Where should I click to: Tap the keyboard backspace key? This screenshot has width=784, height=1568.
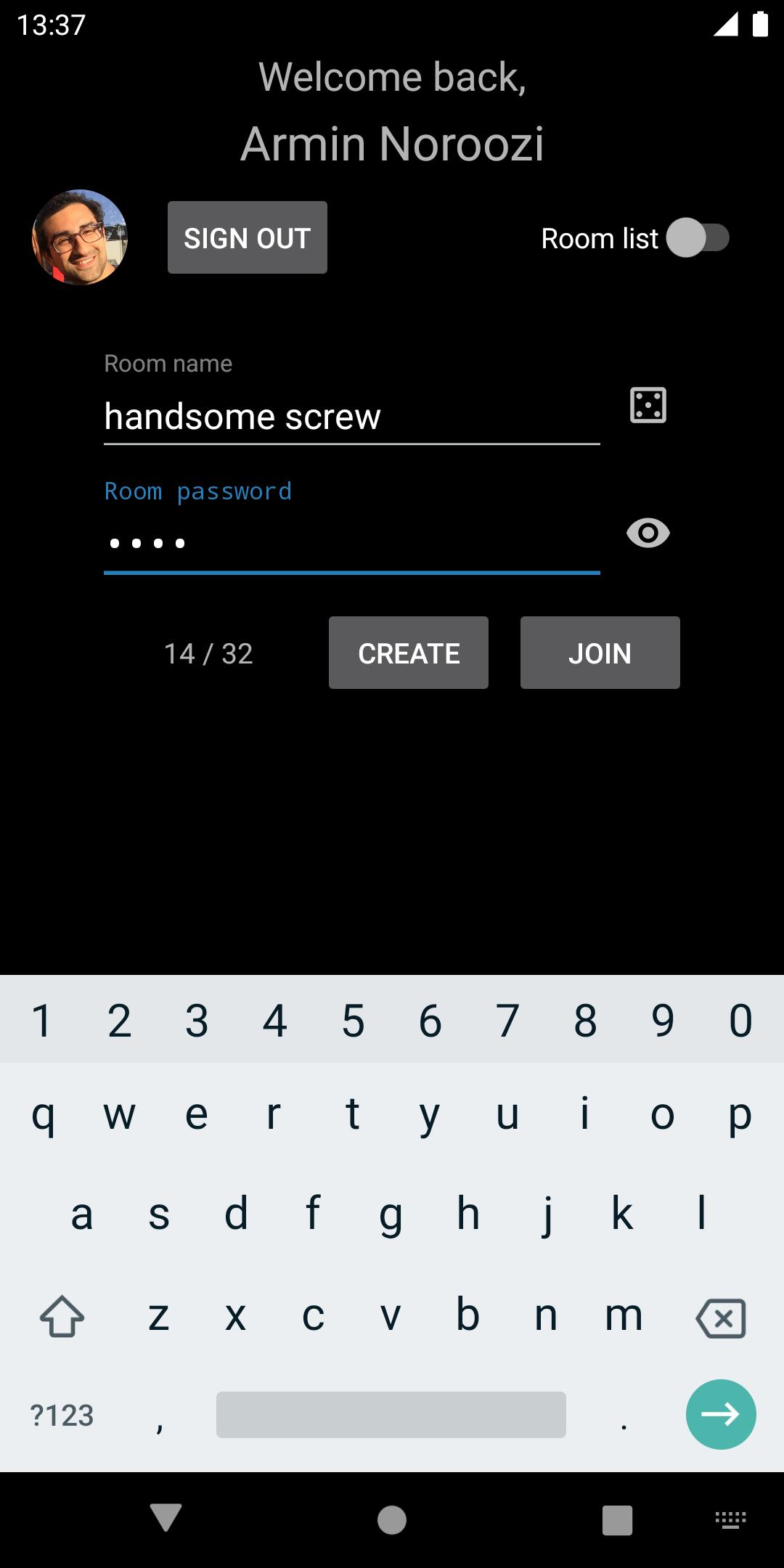(721, 1318)
